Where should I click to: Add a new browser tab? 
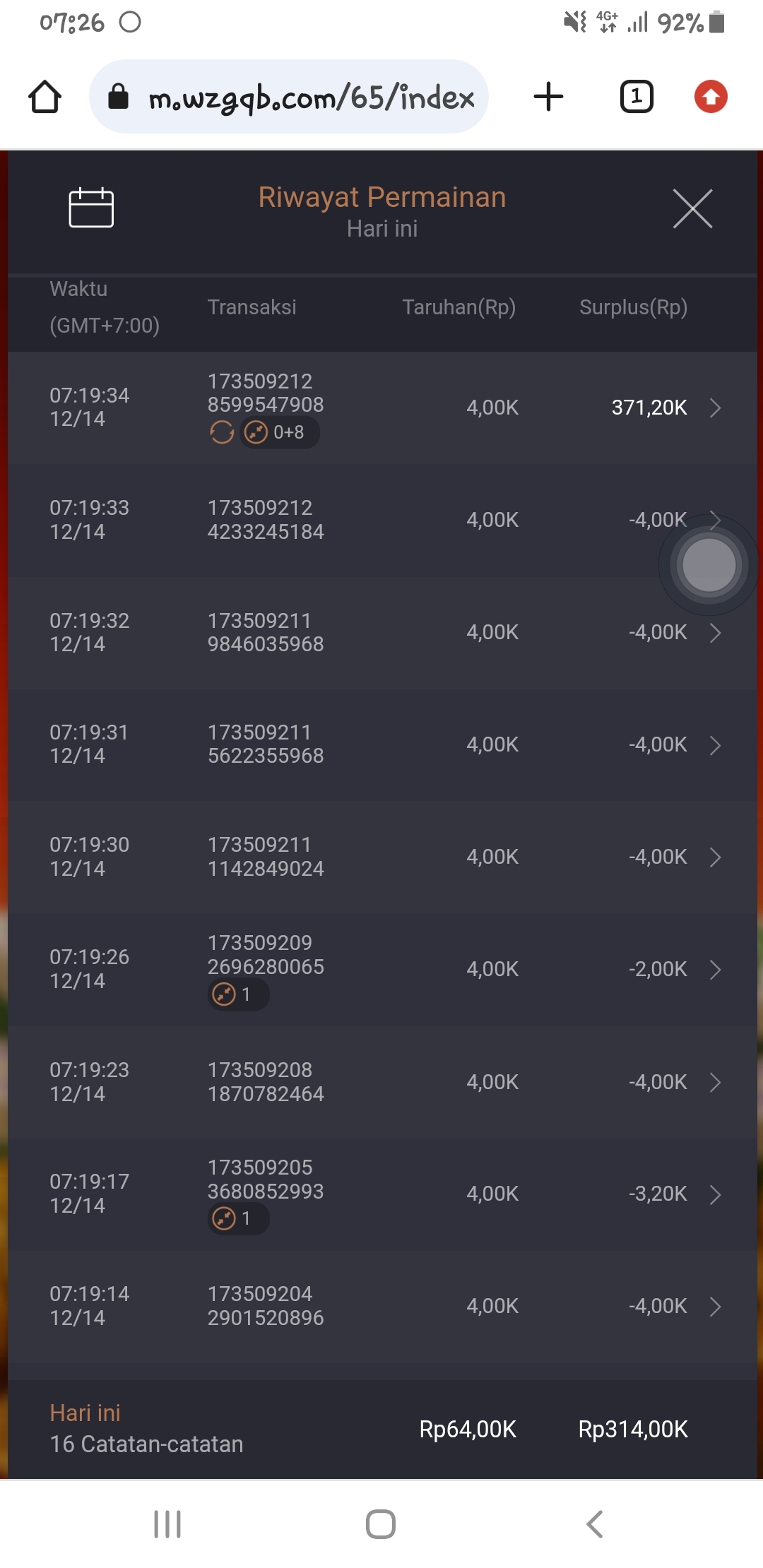click(x=548, y=97)
